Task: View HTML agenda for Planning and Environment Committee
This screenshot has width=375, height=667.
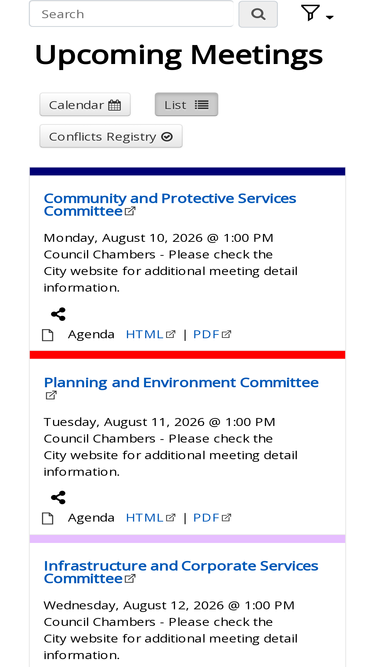Action: click(150, 518)
